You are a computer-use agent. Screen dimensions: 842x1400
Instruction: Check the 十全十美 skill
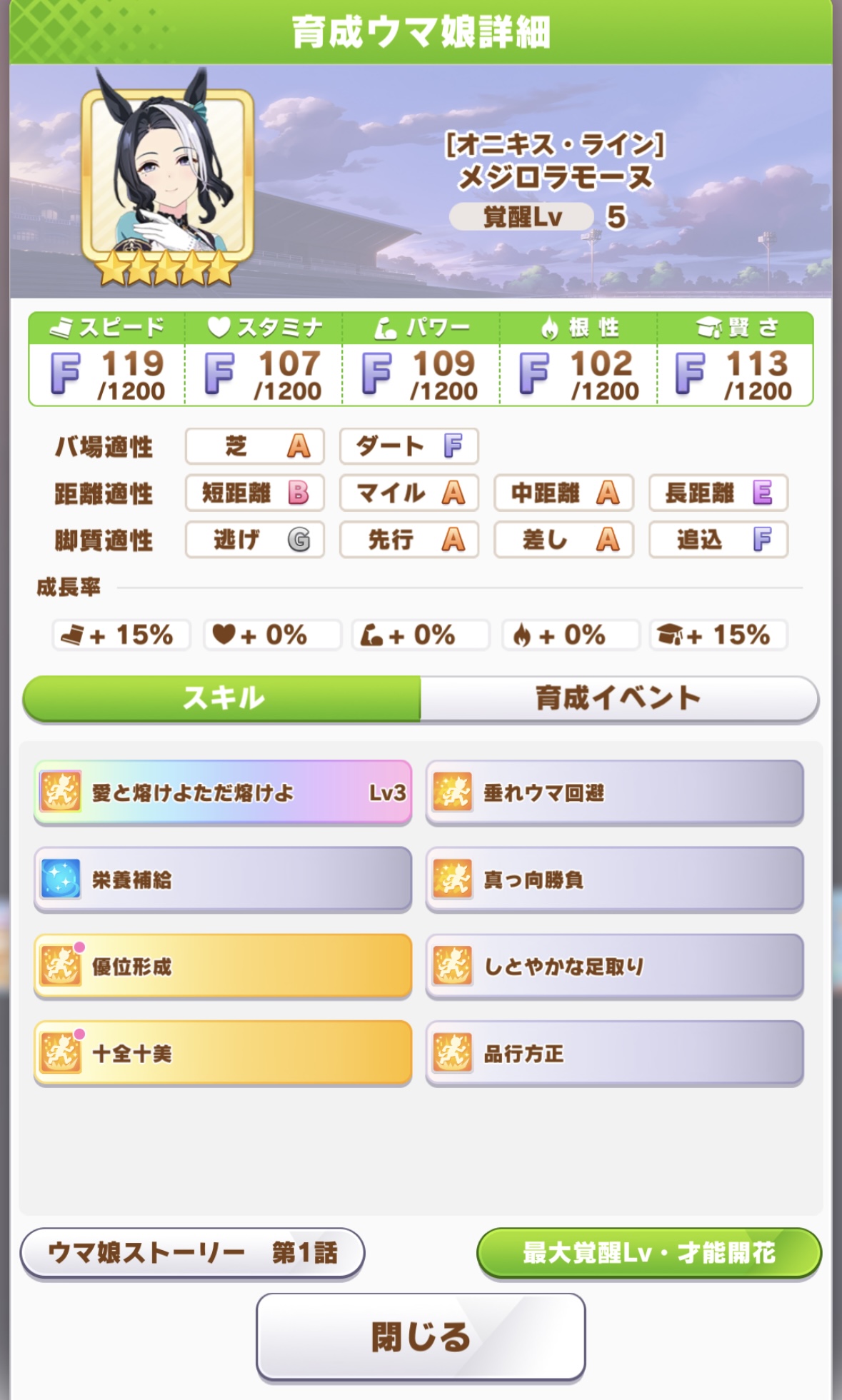pyautogui.click(x=223, y=1053)
